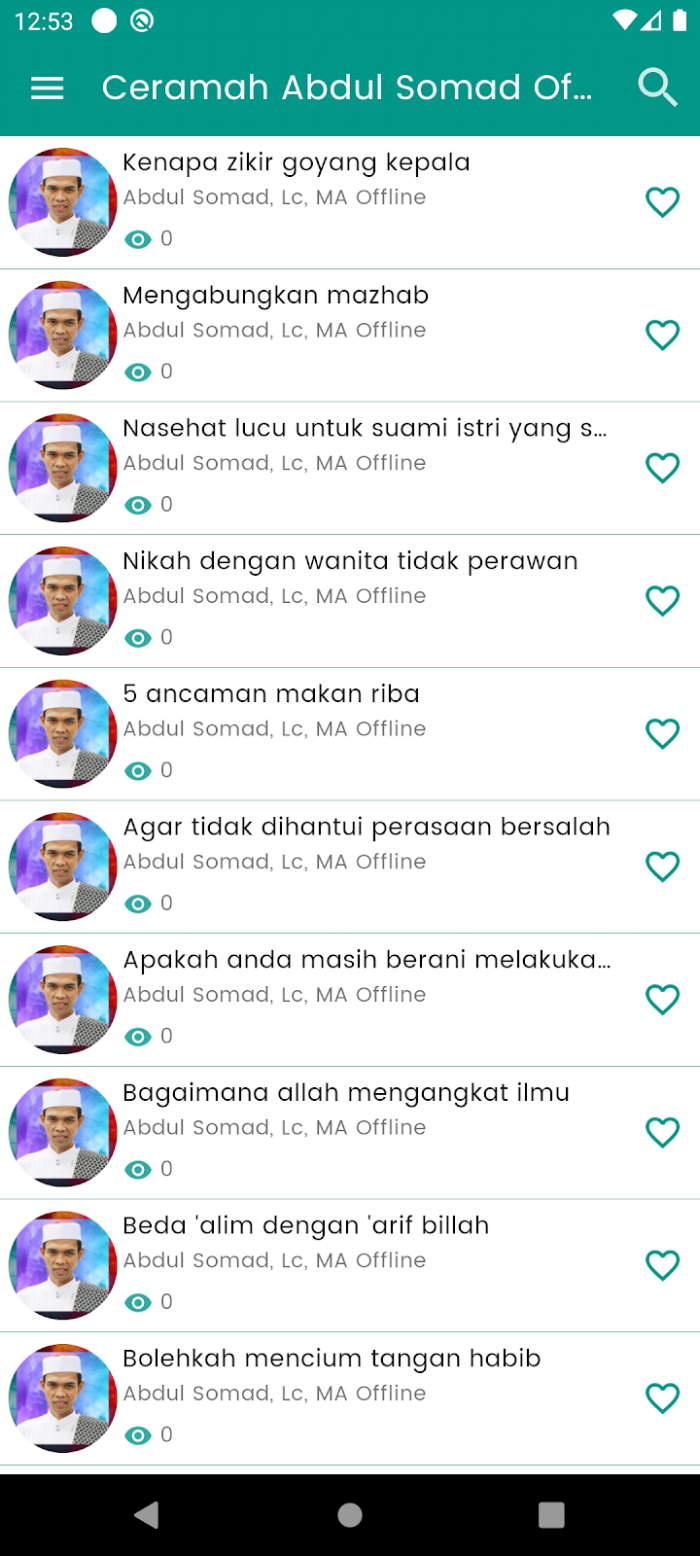Open lecture 'Kenapa zikir goyang kepala'
The height and width of the screenshot is (1556, 700).
click(x=296, y=163)
